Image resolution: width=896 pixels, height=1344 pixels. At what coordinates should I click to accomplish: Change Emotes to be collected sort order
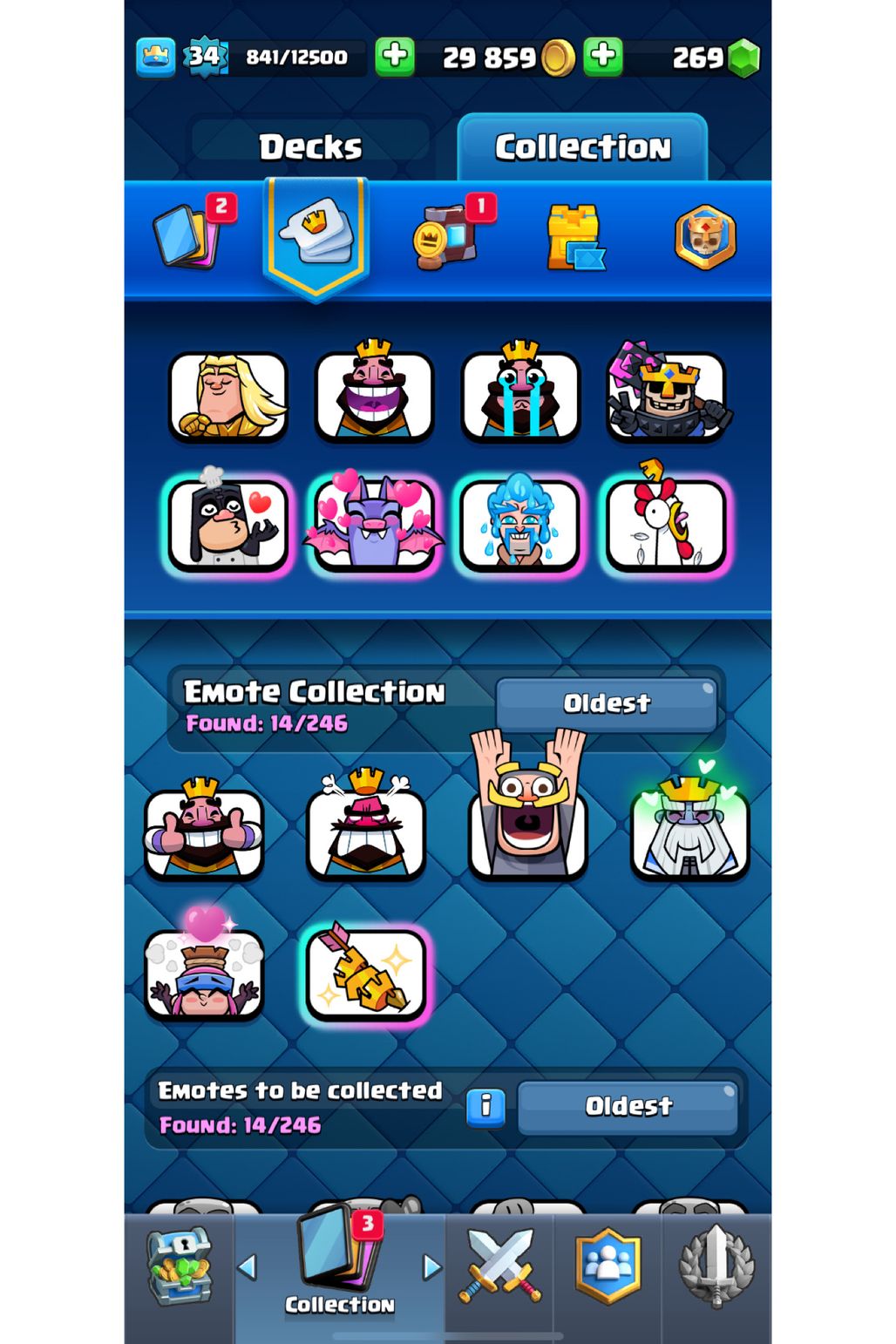tap(628, 1106)
